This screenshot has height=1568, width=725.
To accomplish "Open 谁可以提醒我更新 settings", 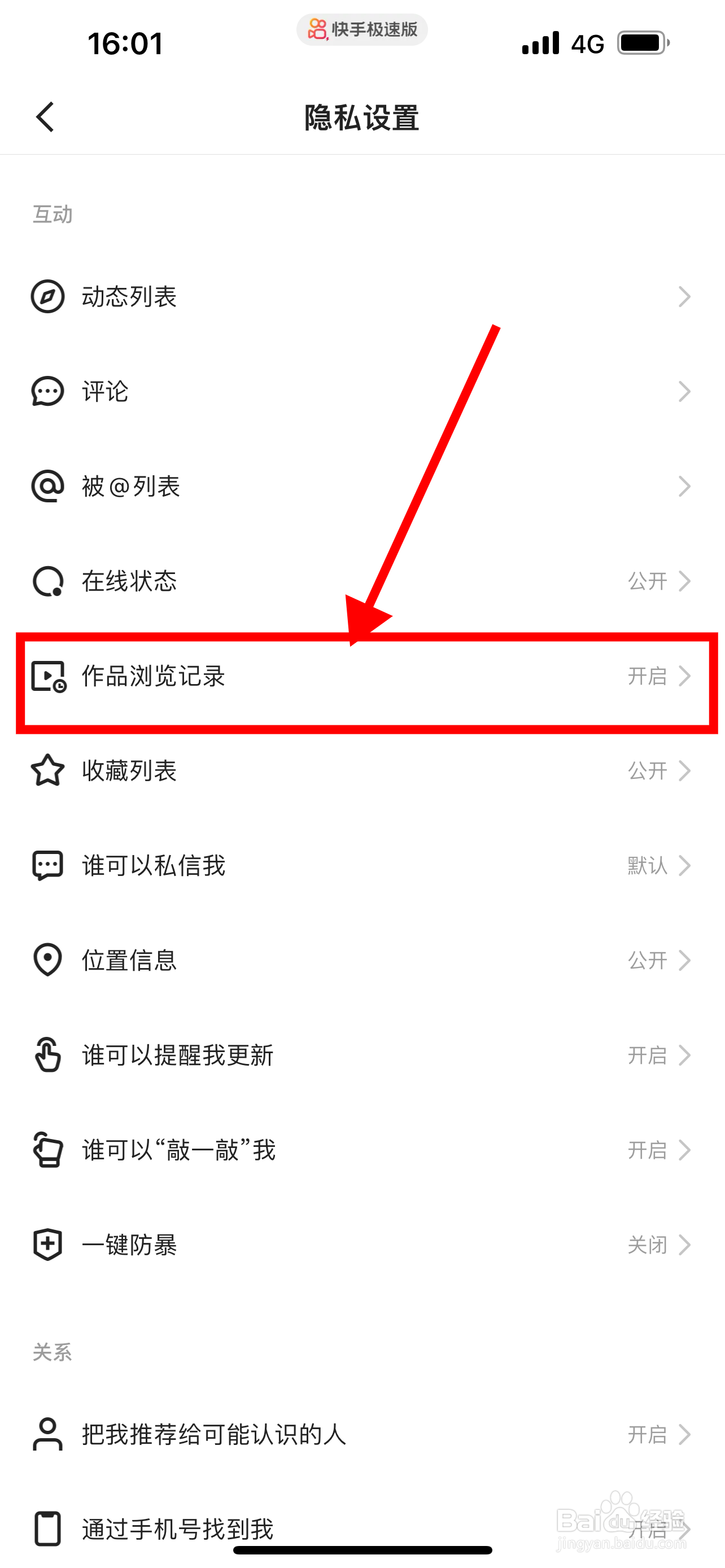I will point(362,1055).
